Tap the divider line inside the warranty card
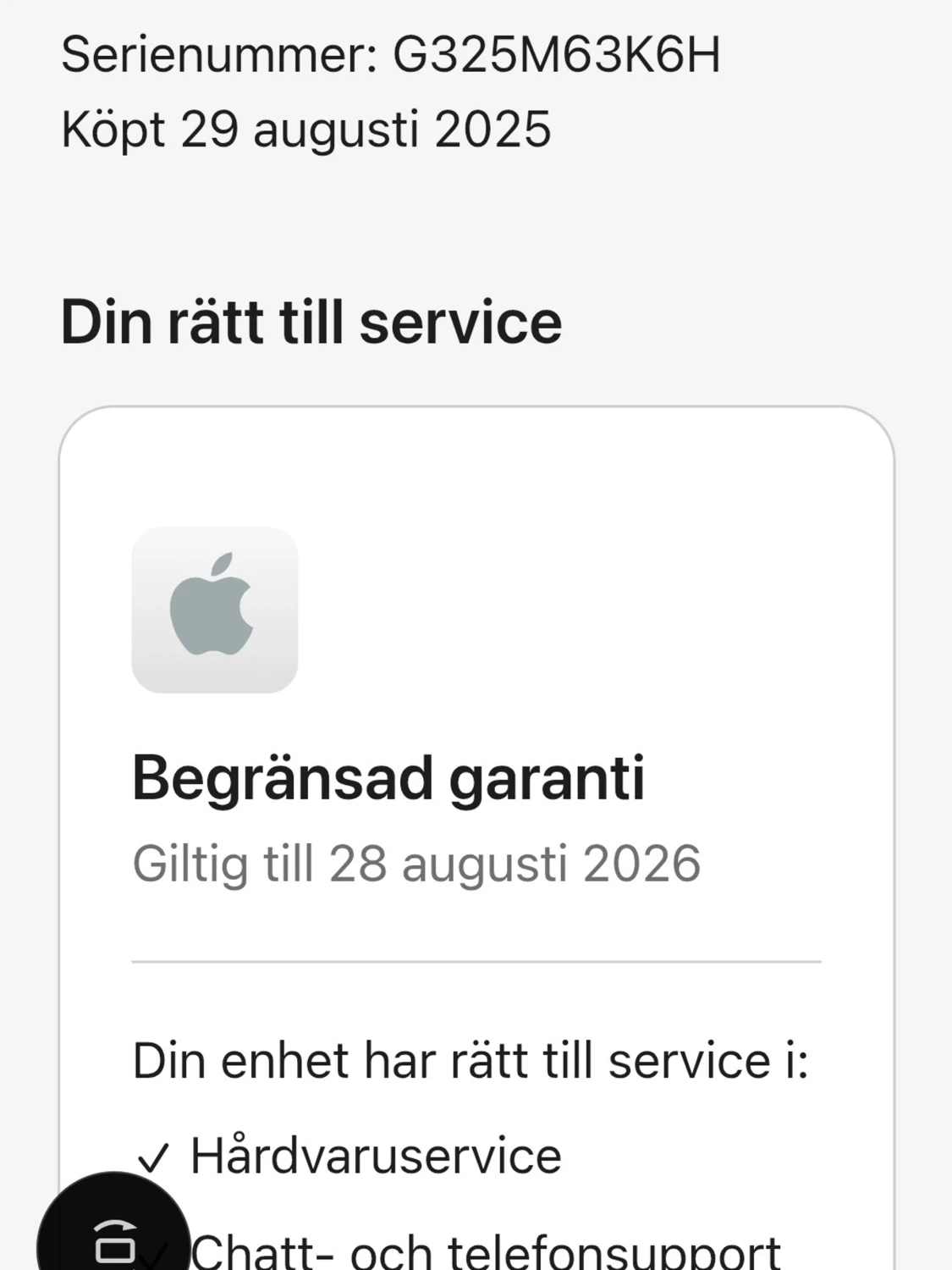The image size is (952, 1270). [476, 963]
